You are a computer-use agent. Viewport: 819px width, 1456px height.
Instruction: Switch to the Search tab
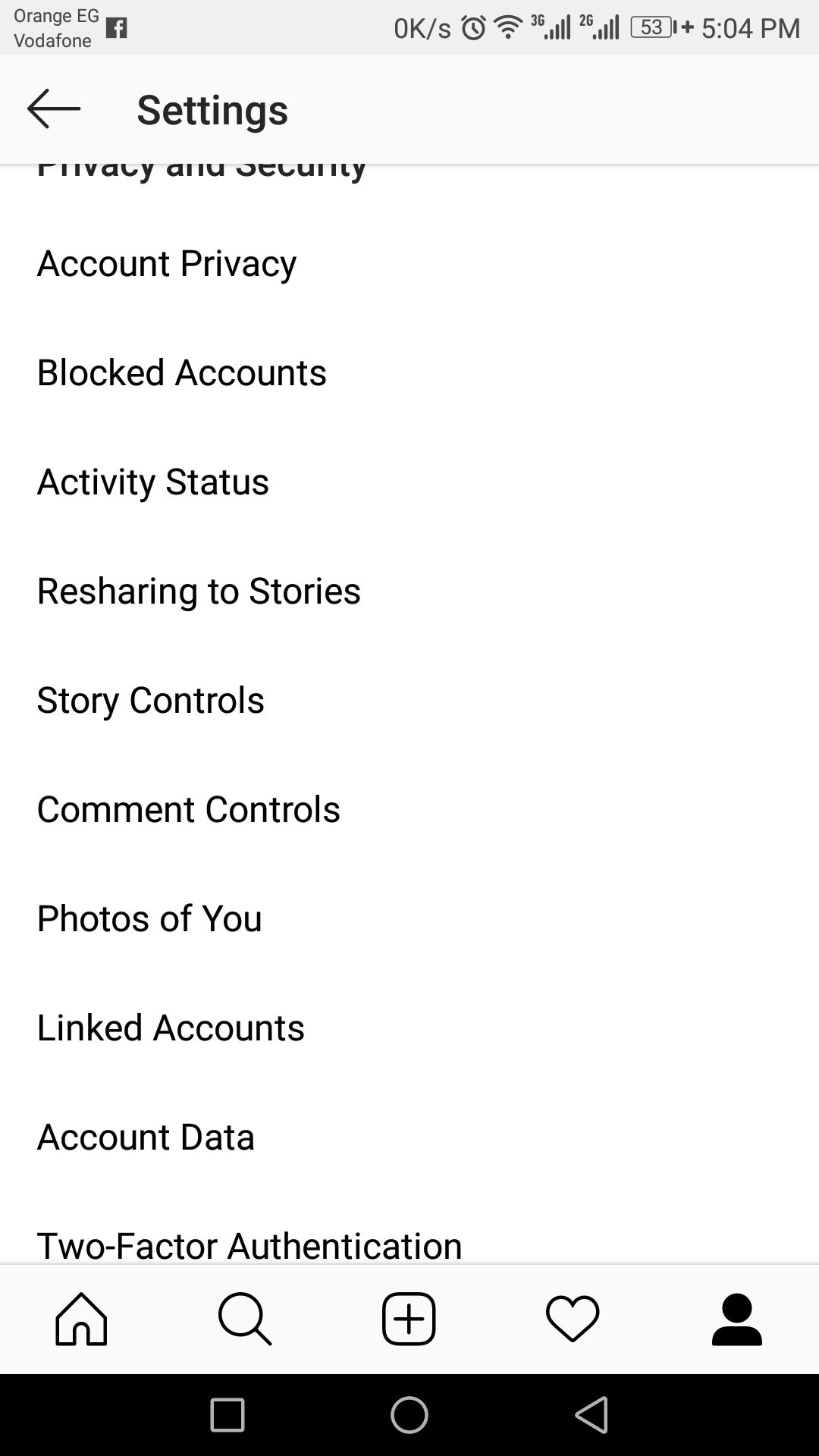point(245,1319)
